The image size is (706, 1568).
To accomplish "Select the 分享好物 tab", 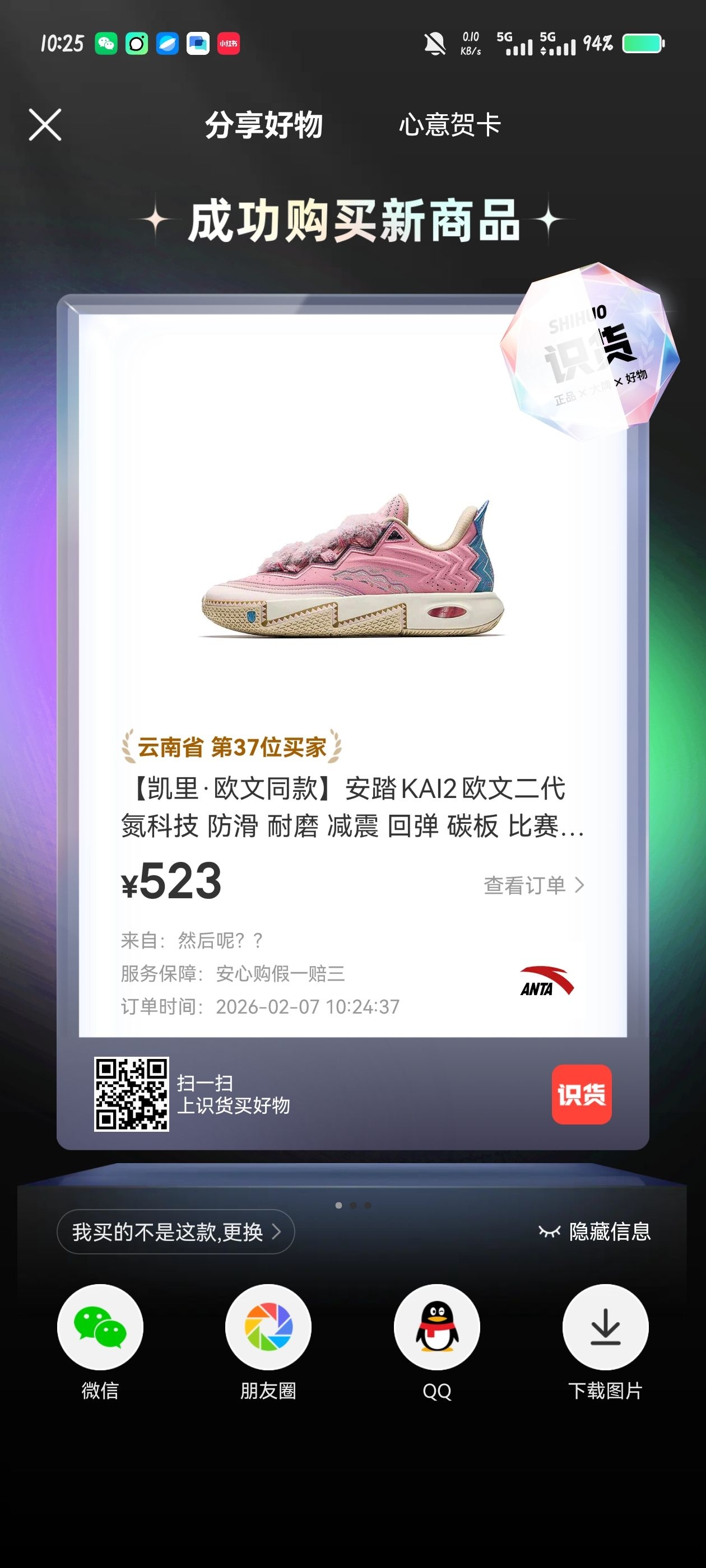I will coord(264,125).
